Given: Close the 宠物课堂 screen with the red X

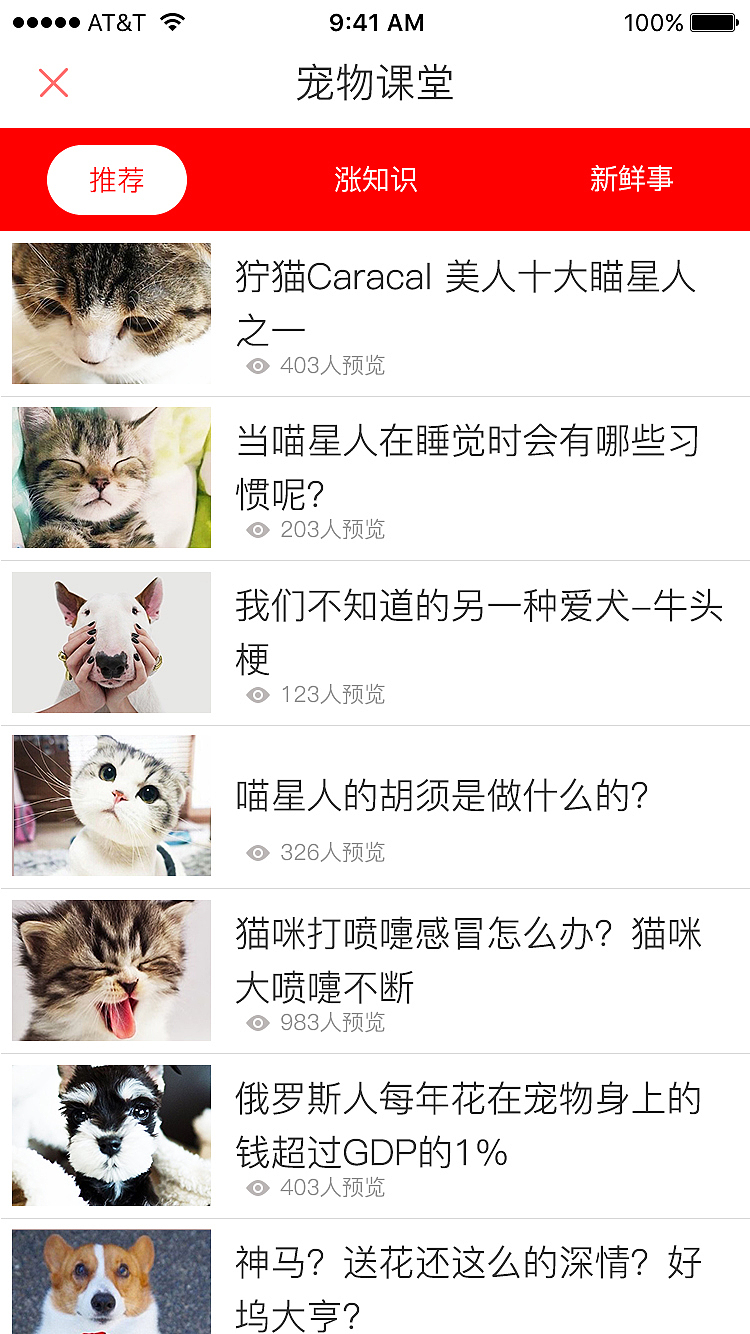Looking at the screenshot, I should pos(54,83).
